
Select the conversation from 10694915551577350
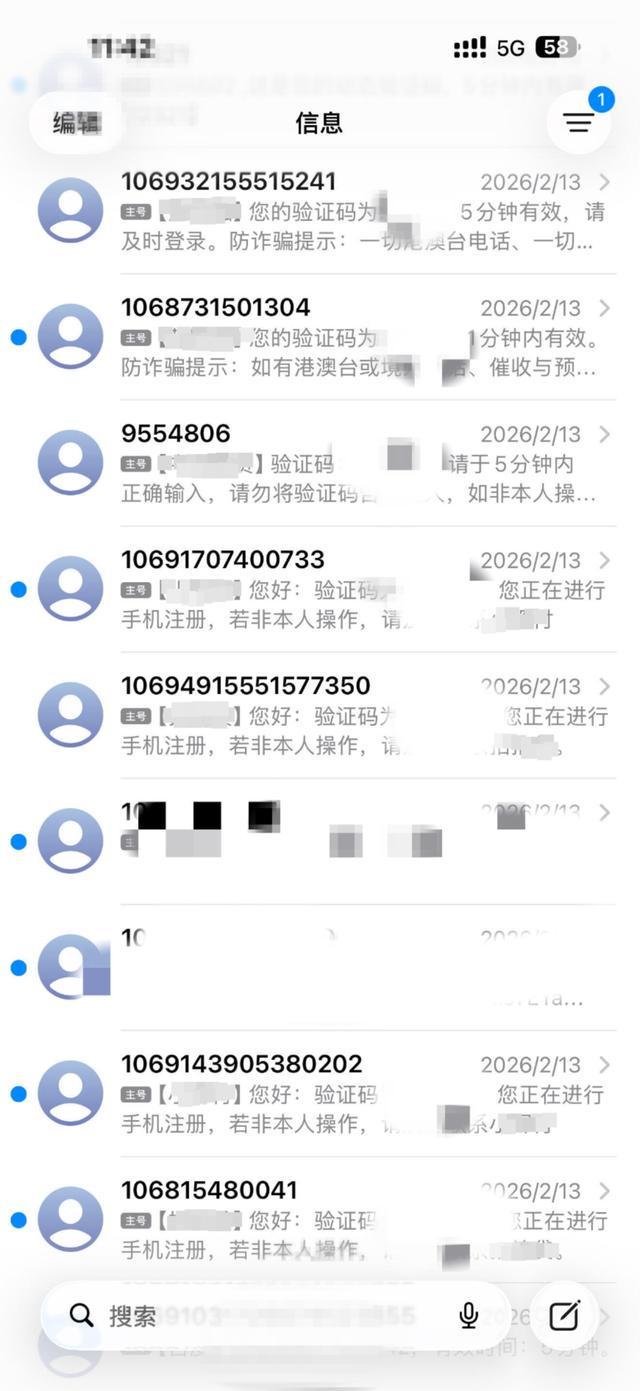[x=360, y=715]
